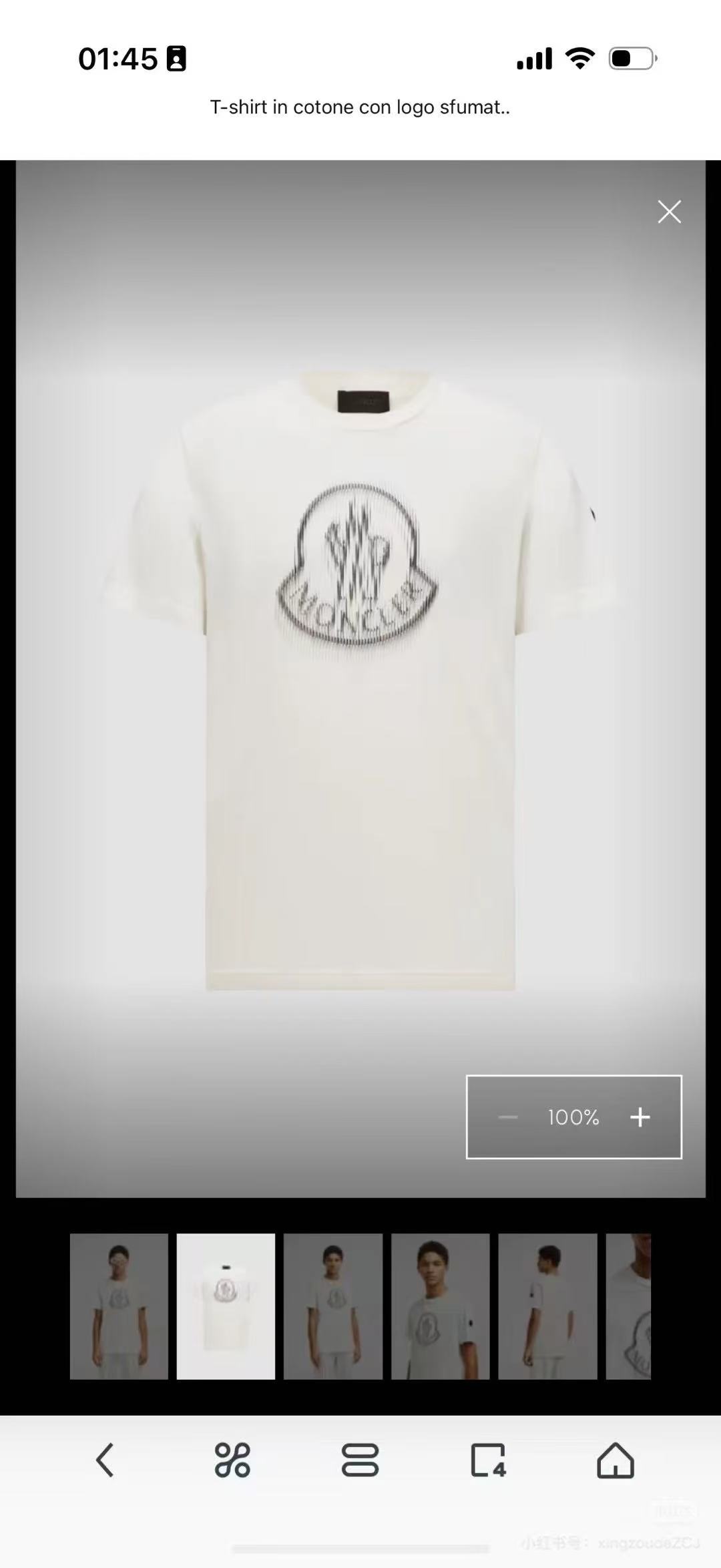
Task: Show the back view thumbnail of the model
Action: tap(547, 1306)
